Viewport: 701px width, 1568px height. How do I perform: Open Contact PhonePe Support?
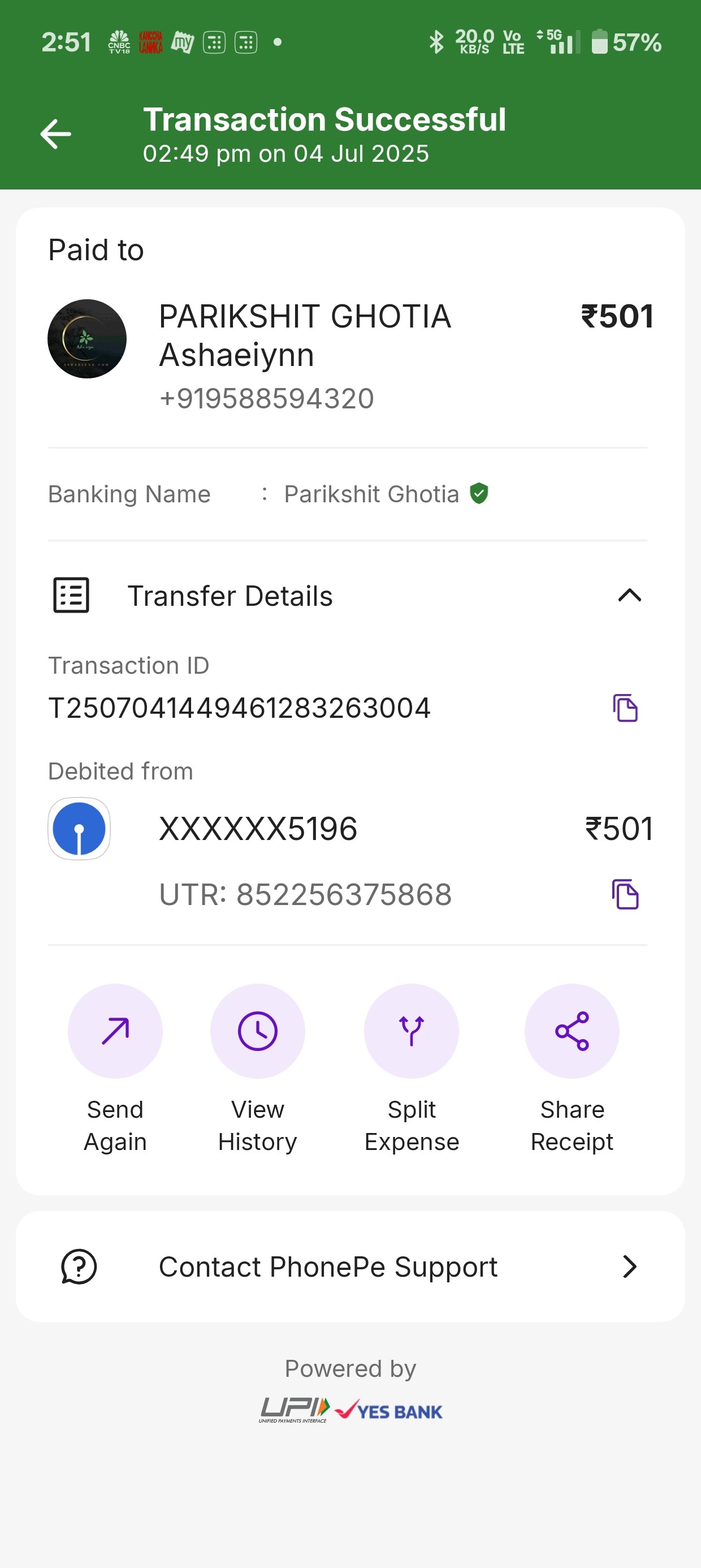coord(350,1267)
